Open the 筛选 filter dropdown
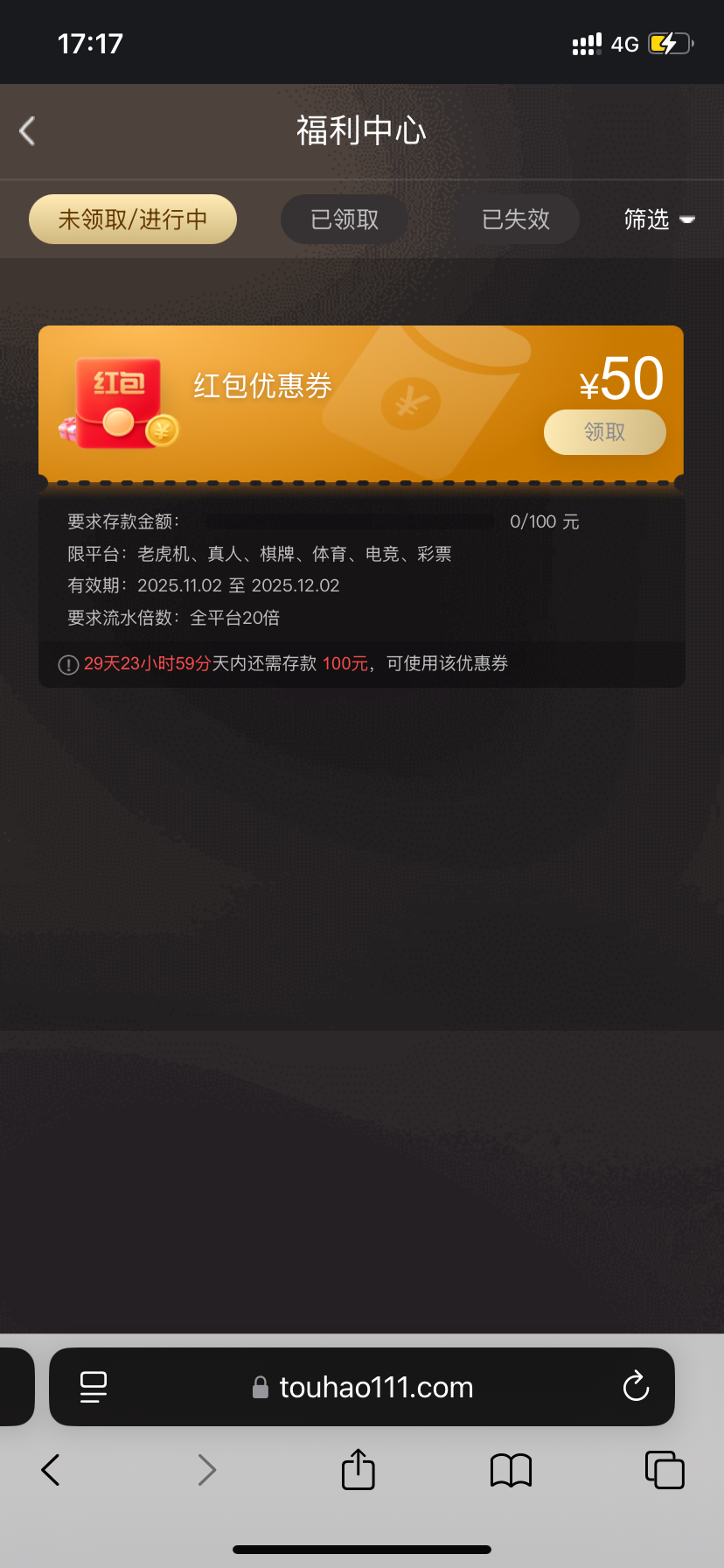Screen dimensions: 724x1568 click(x=658, y=219)
